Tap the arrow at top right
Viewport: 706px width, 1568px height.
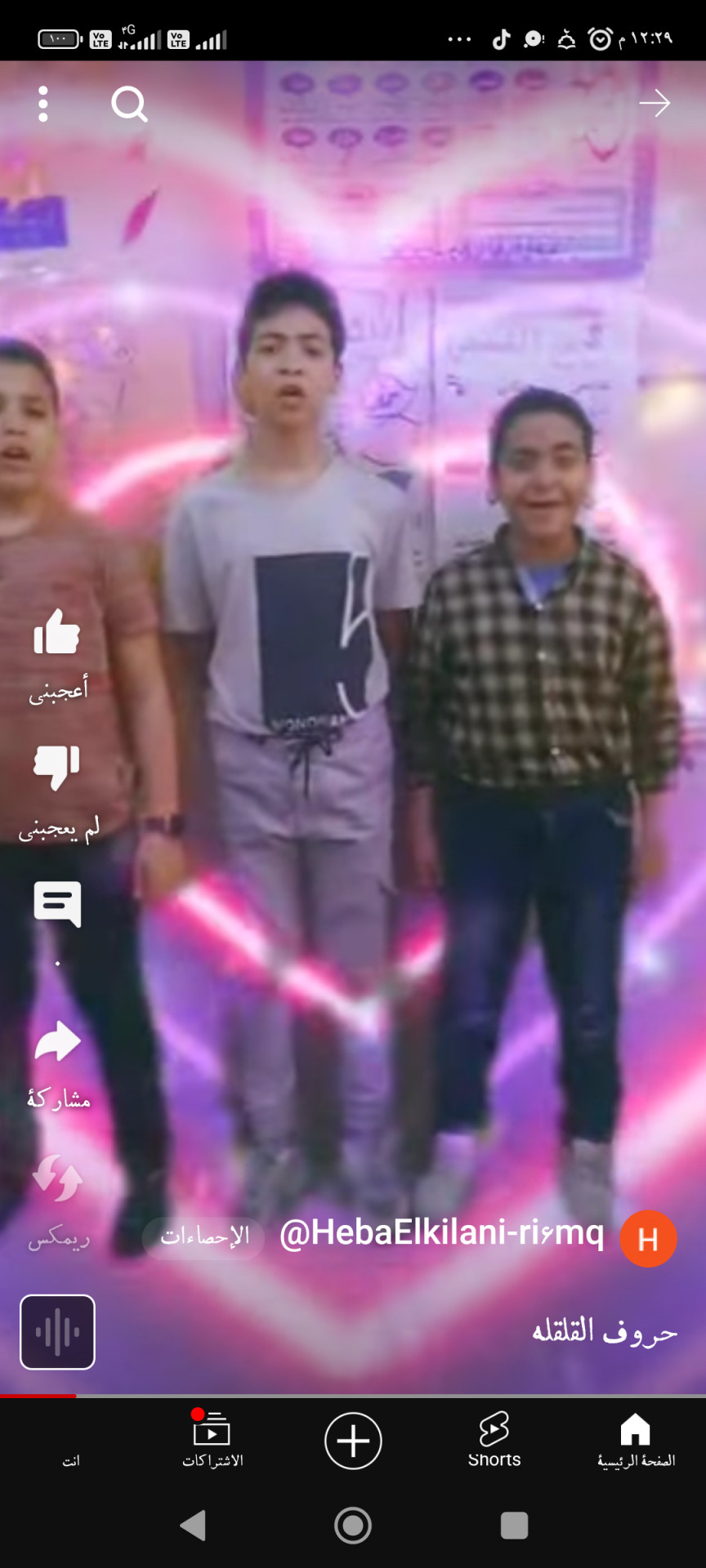[x=654, y=104]
